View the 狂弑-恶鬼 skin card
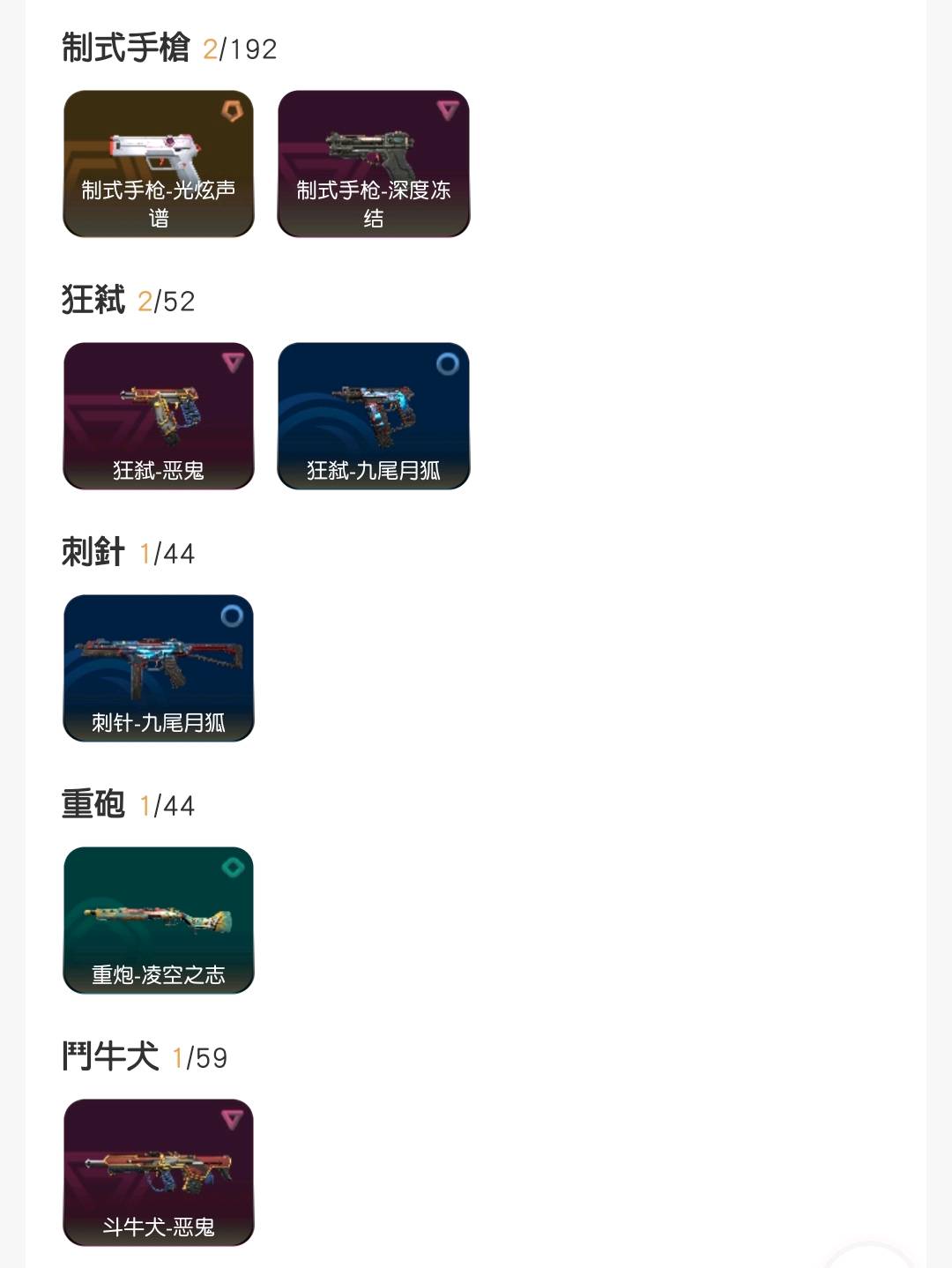The height and width of the screenshot is (1268, 952). (159, 416)
